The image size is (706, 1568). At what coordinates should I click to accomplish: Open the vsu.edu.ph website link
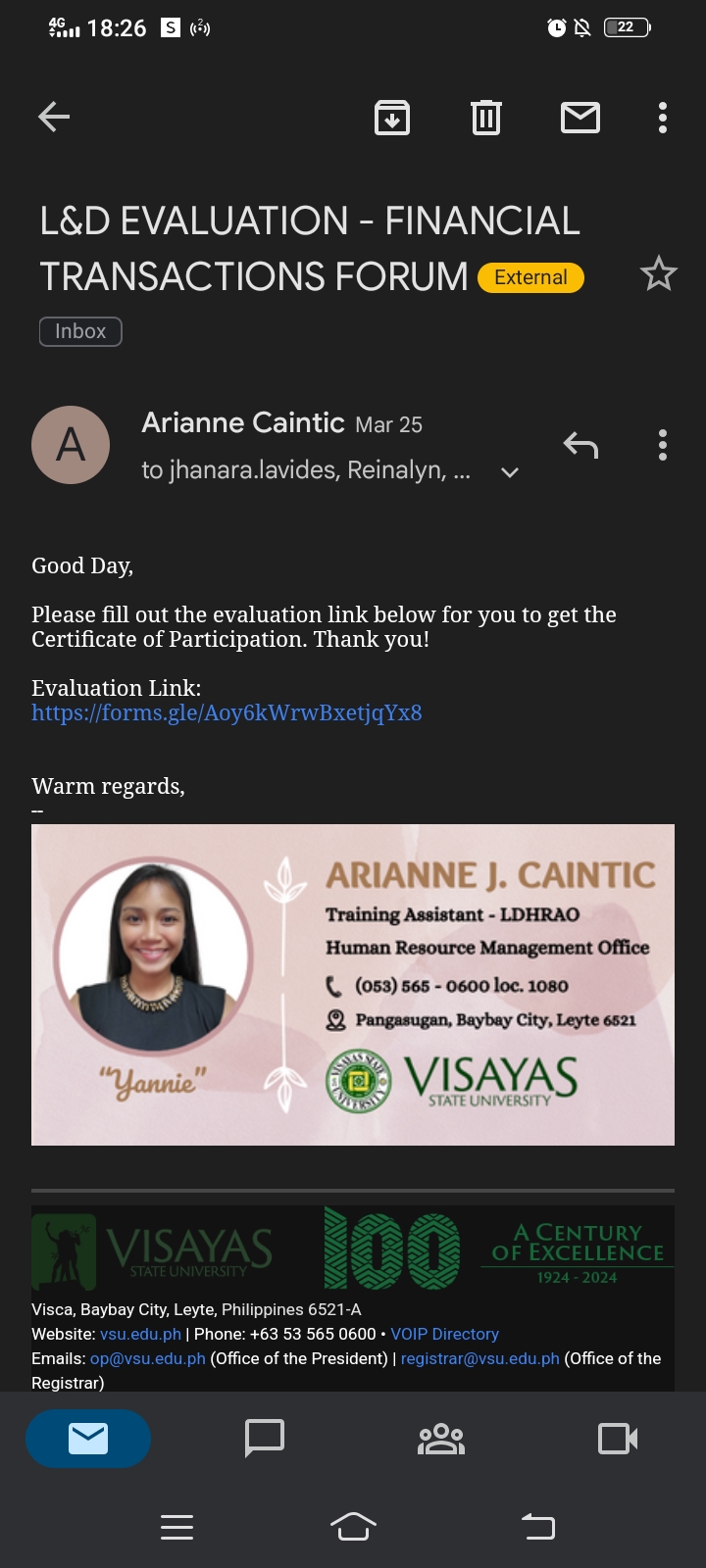140,1334
